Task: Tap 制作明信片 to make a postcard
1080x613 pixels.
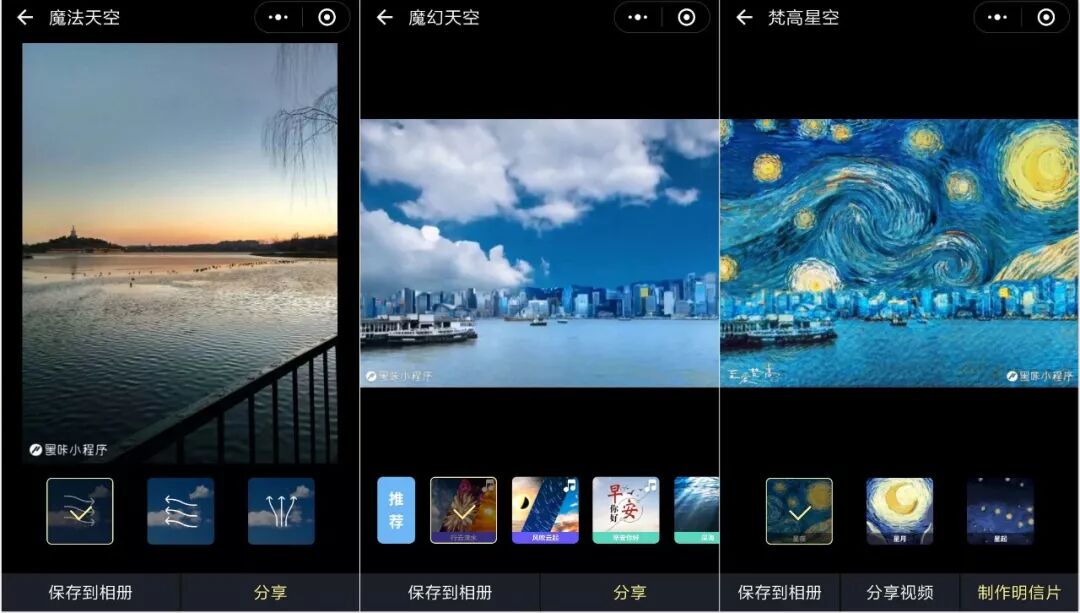Action: (x=1020, y=592)
